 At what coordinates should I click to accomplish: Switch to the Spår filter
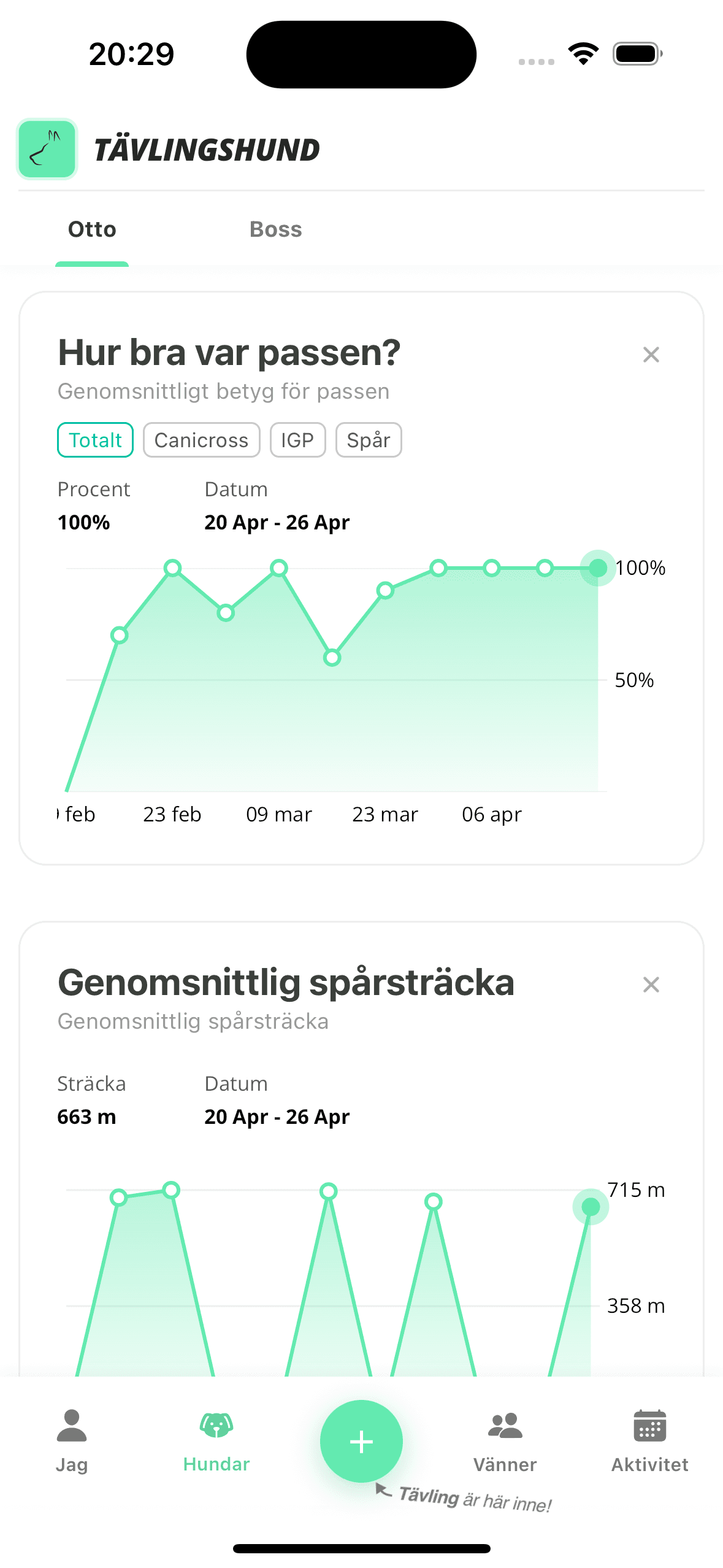pos(368,439)
